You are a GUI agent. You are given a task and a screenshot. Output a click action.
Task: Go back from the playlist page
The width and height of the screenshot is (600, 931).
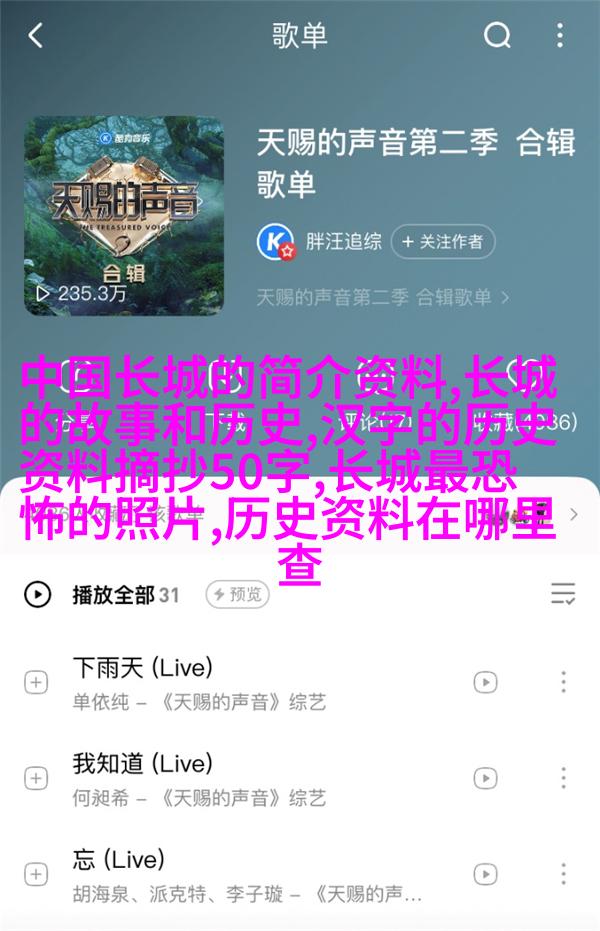click(x=36, y=37)
